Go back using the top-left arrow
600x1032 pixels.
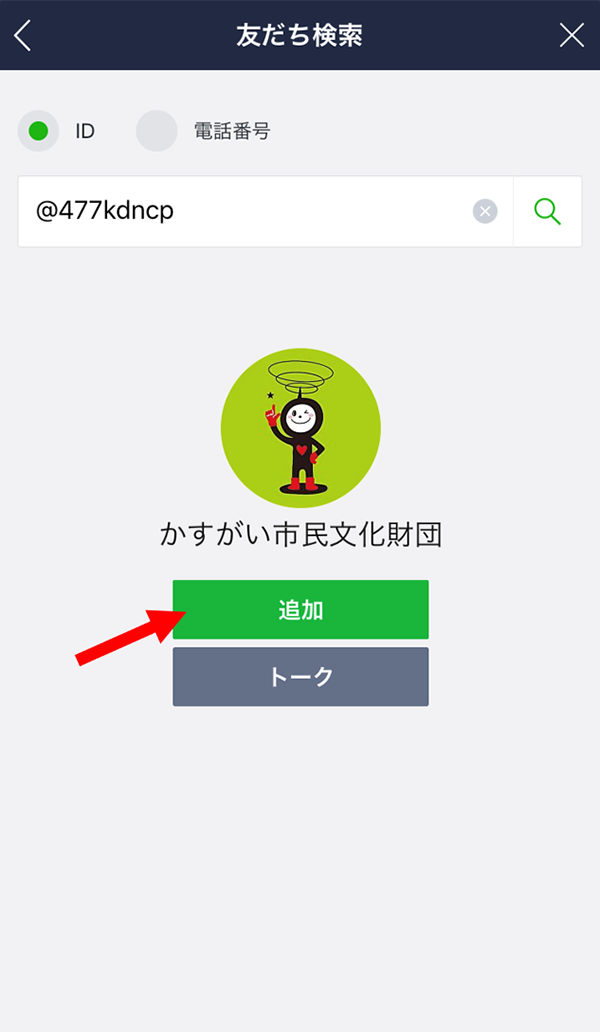pyautogui.click(x=23, y=35)
